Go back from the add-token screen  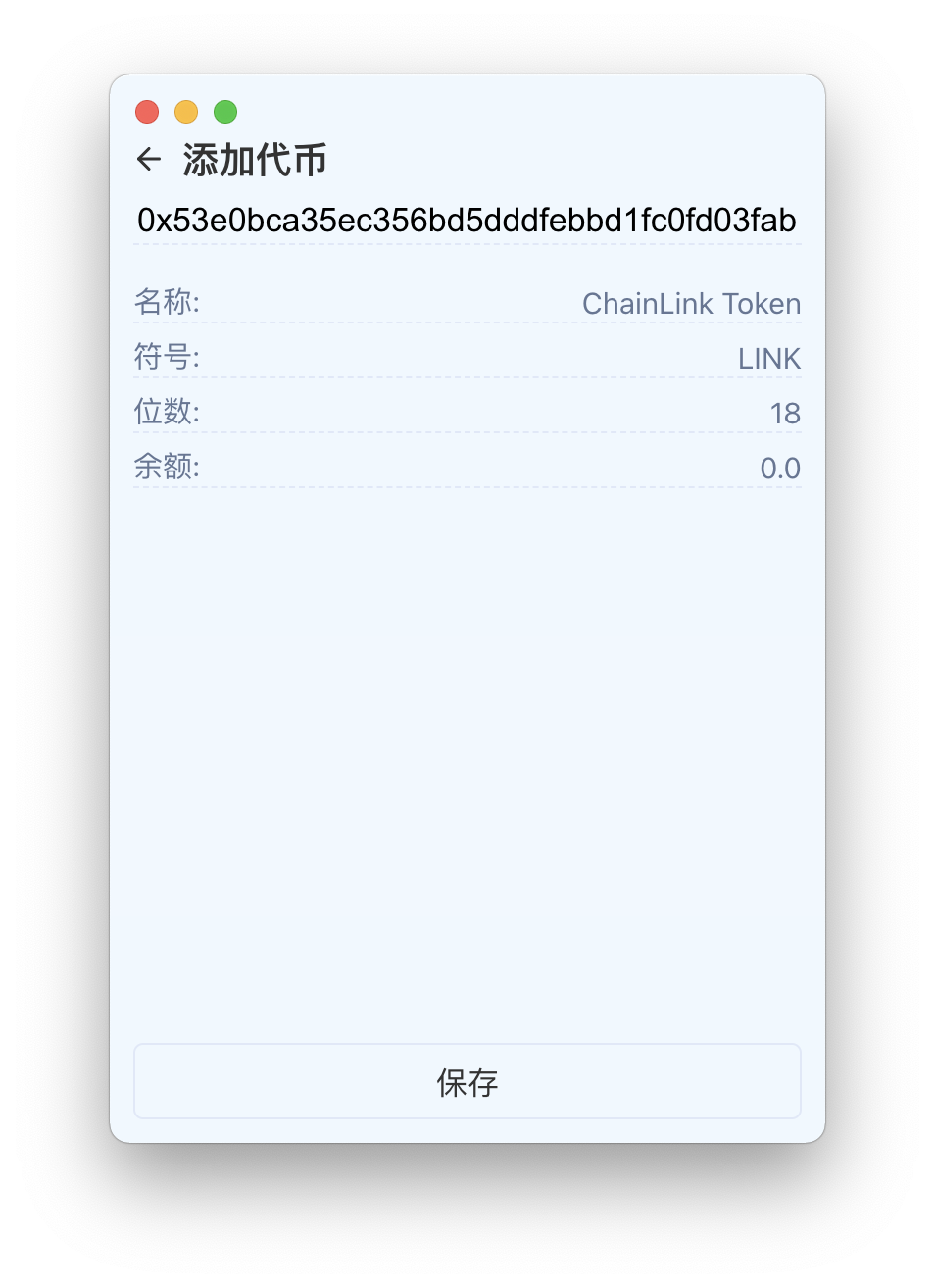click(x=149, y=159)
